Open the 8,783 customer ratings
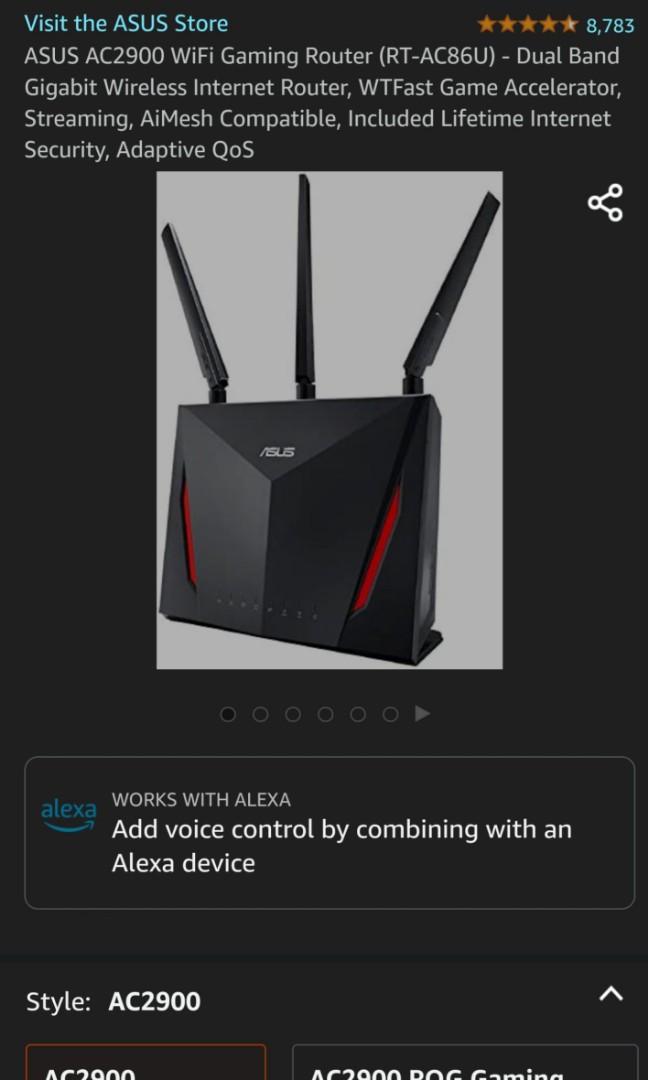 555,24
